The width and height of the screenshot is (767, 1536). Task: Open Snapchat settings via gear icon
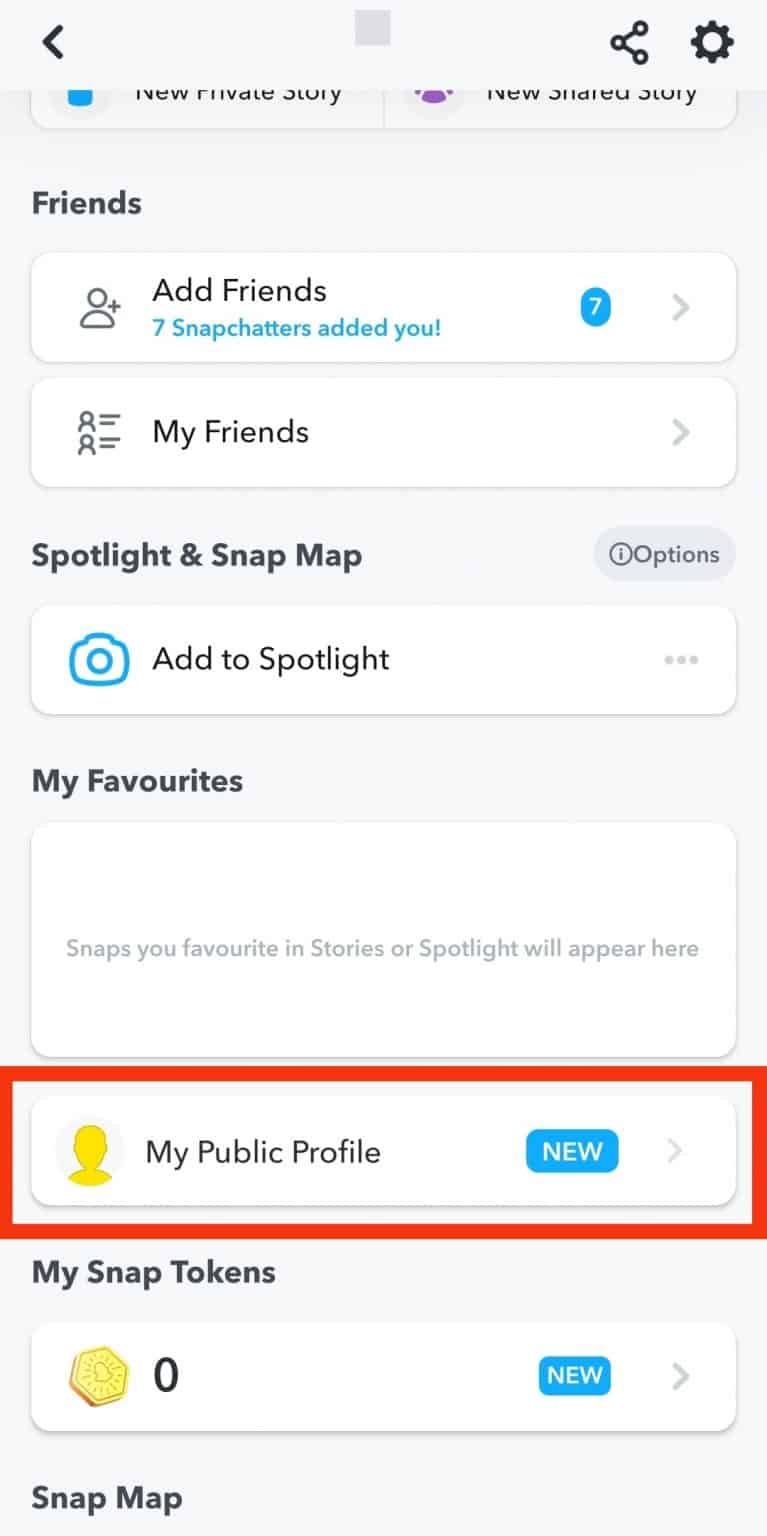tap(711, 42)
